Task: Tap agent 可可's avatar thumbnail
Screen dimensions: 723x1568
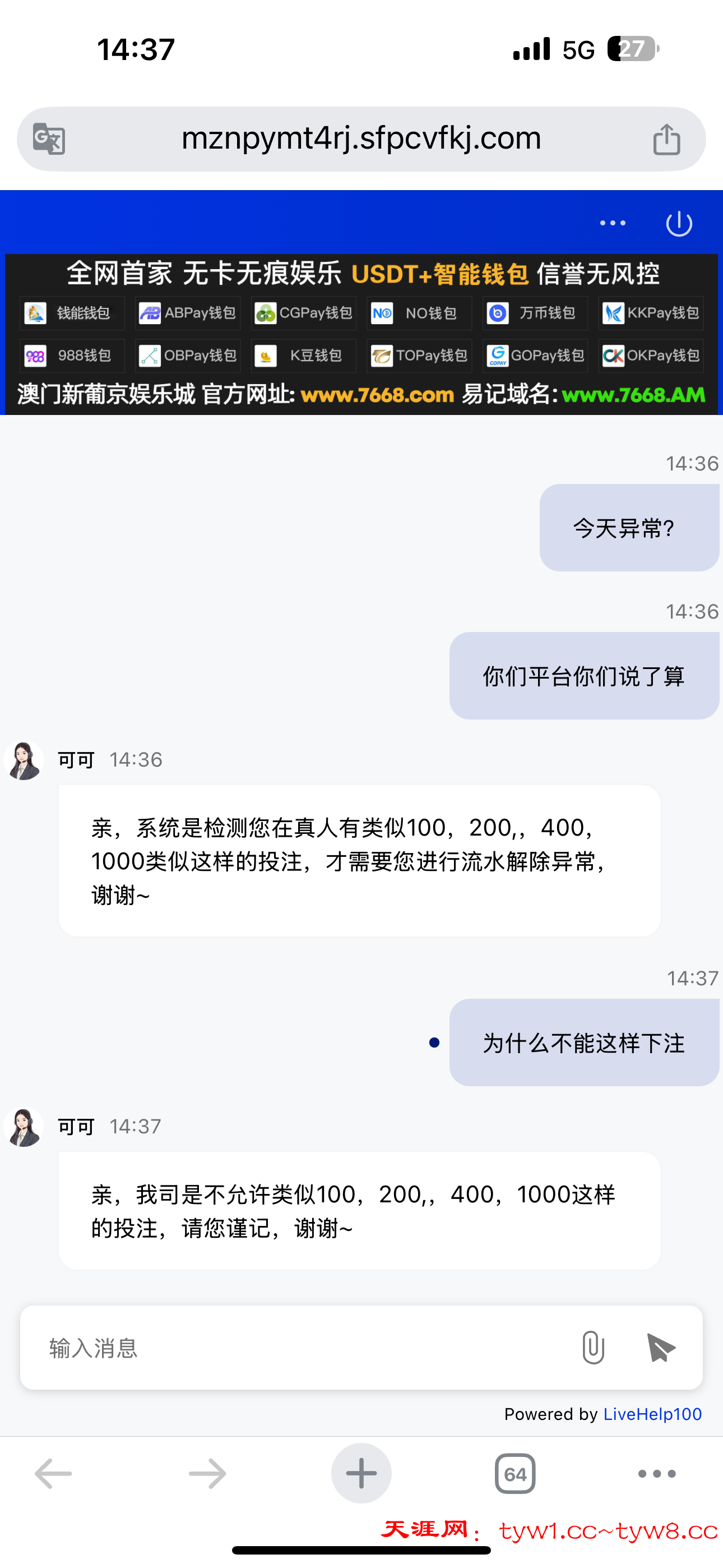Action: coord(23,760)
